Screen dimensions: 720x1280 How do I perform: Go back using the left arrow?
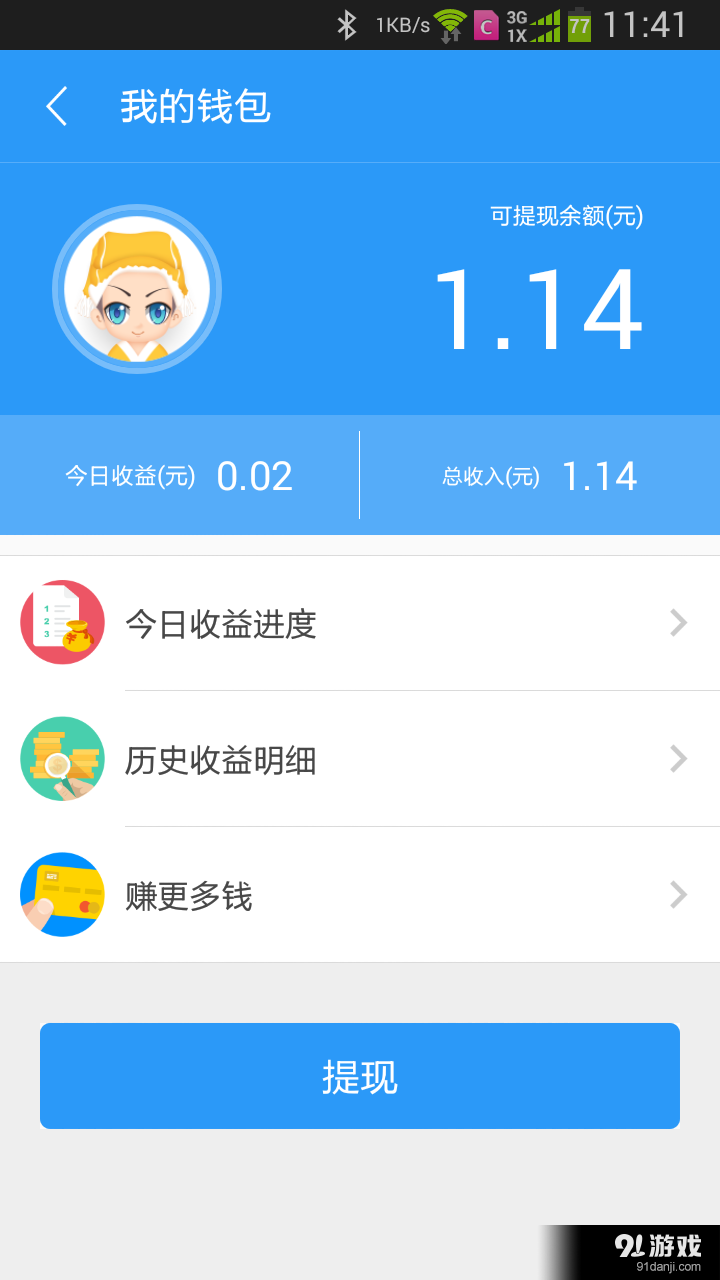click(x=57, y=105)
